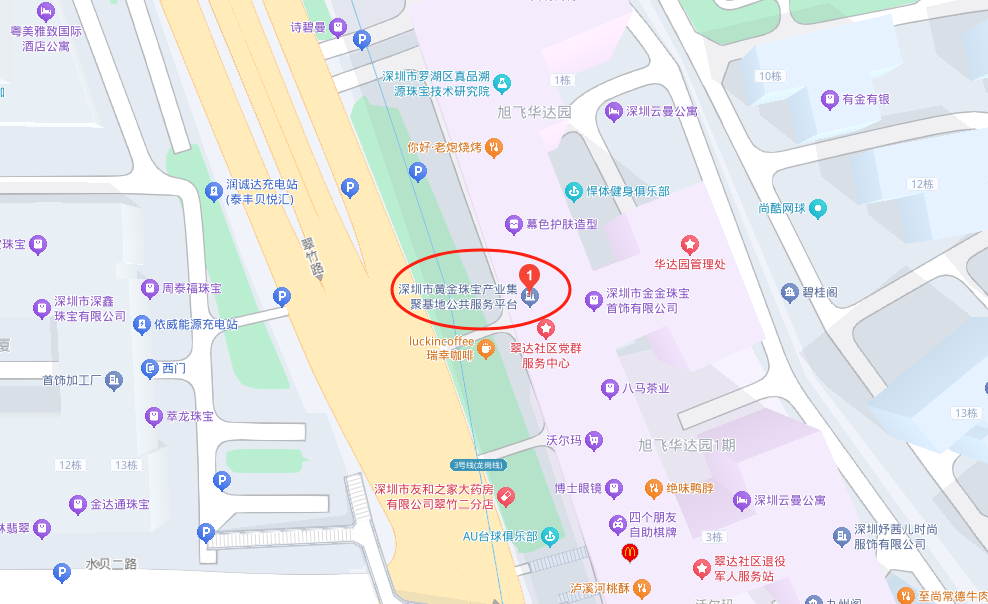This screenshot has width=988, height=604.
Task: Open the 尚酷网球 sports marker
Action: 819,209
